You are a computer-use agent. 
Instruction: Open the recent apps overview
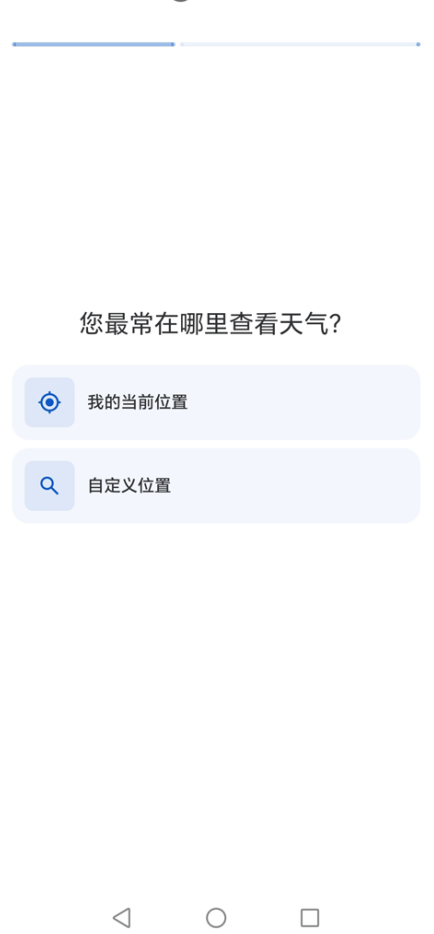(310, 917)
